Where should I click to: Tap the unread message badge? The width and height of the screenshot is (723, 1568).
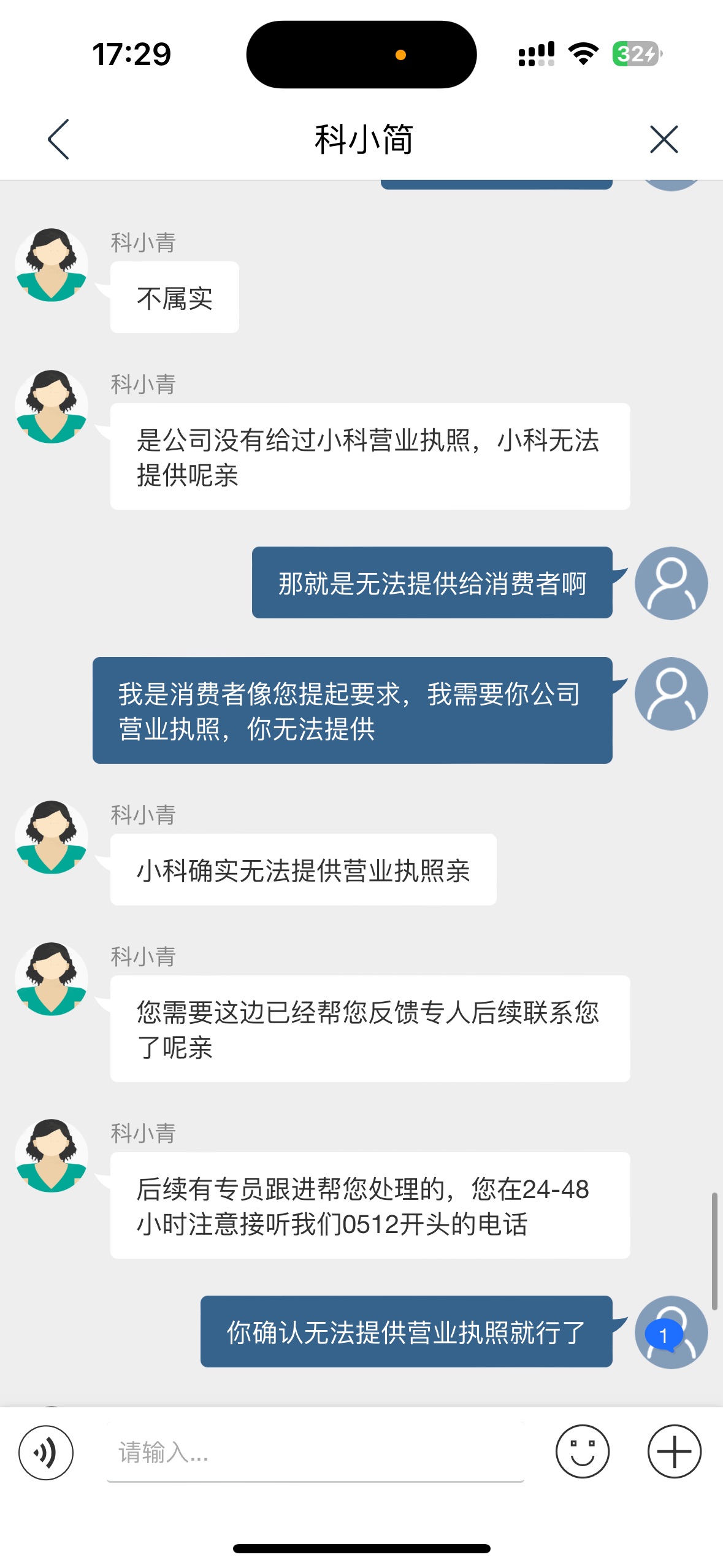663,1335
